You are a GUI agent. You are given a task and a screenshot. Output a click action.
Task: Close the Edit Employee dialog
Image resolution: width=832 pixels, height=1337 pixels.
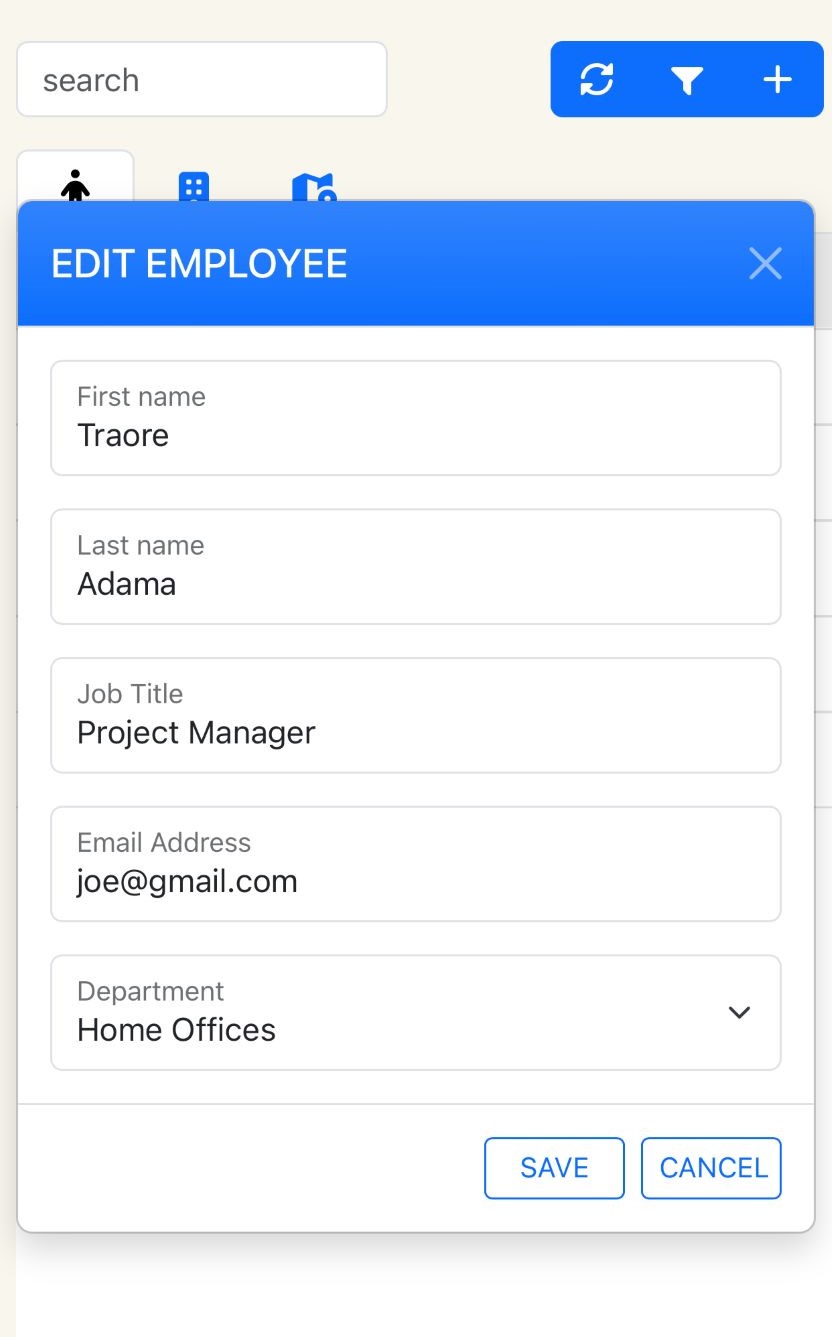765,264
